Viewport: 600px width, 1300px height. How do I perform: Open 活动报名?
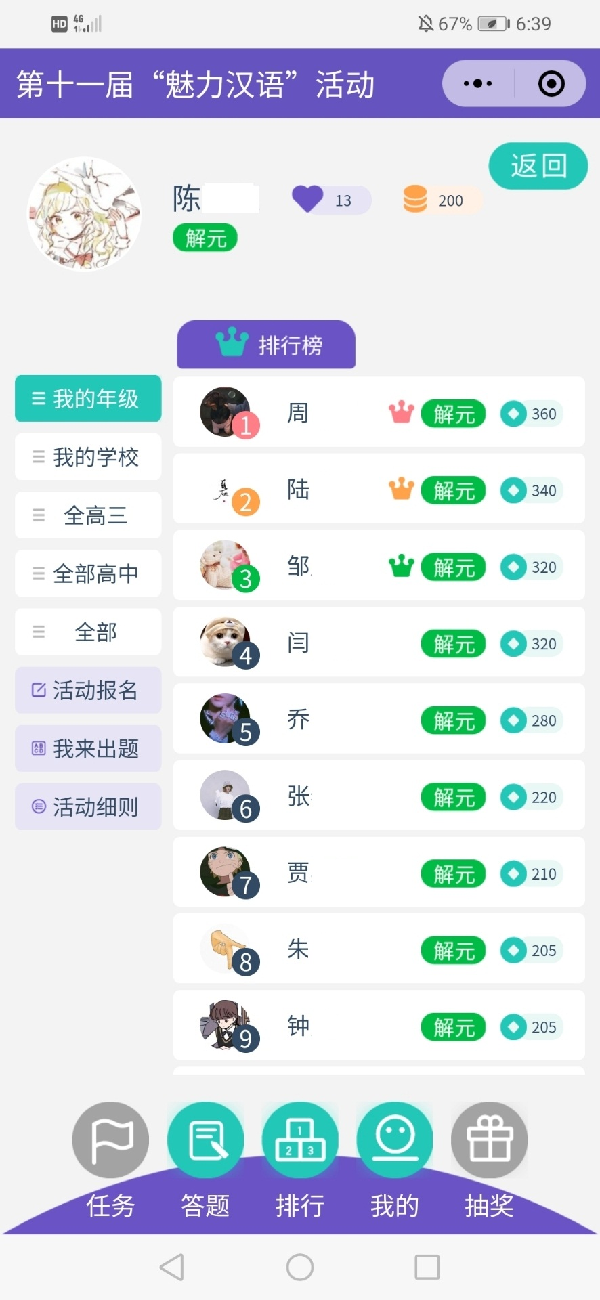(x=88, y=690)
